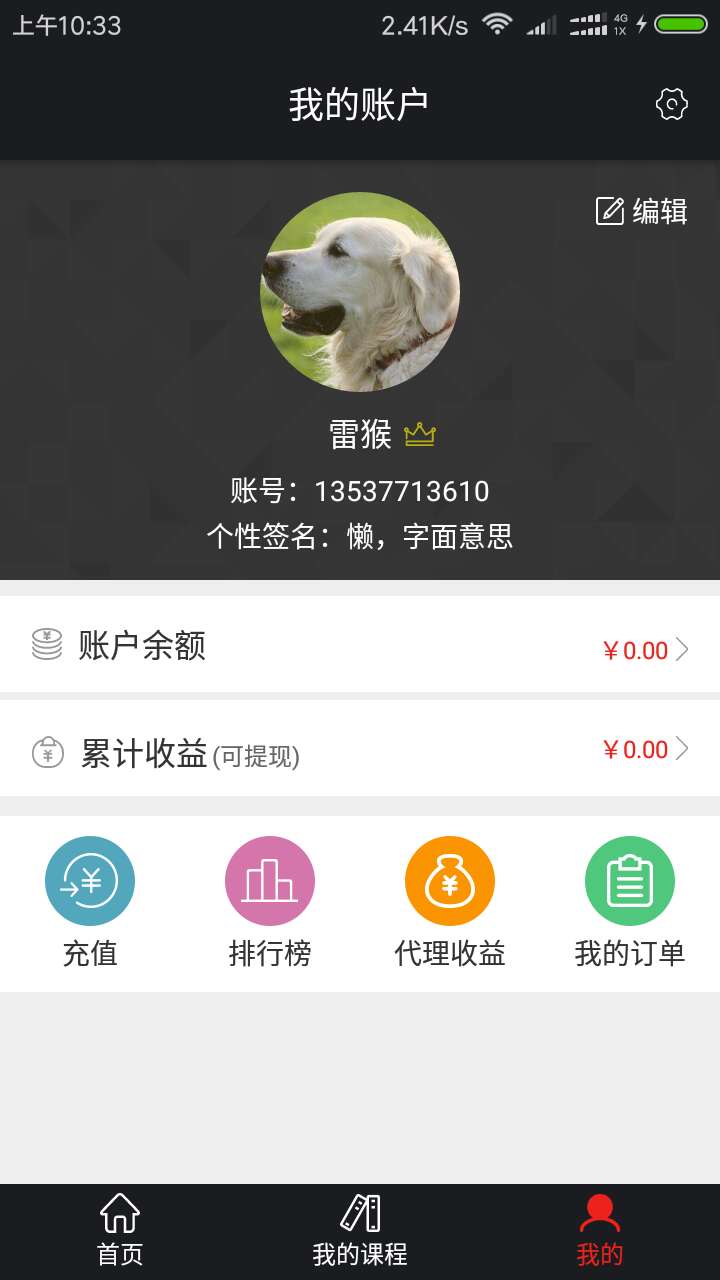Open 我的订单 my orders
This screenshot has width=720, height=1280.
point(630,901)
